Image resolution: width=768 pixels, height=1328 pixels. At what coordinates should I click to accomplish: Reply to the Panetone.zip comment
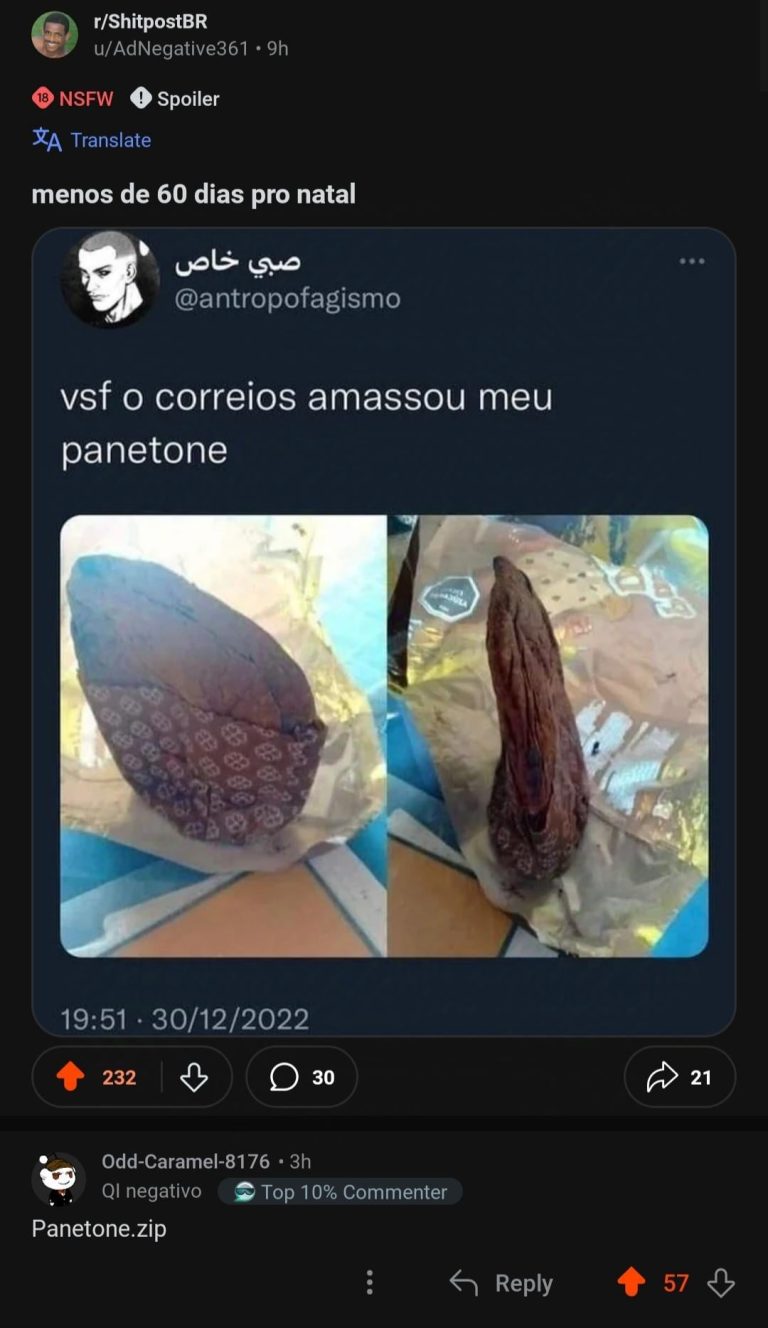coord(501,1283)
